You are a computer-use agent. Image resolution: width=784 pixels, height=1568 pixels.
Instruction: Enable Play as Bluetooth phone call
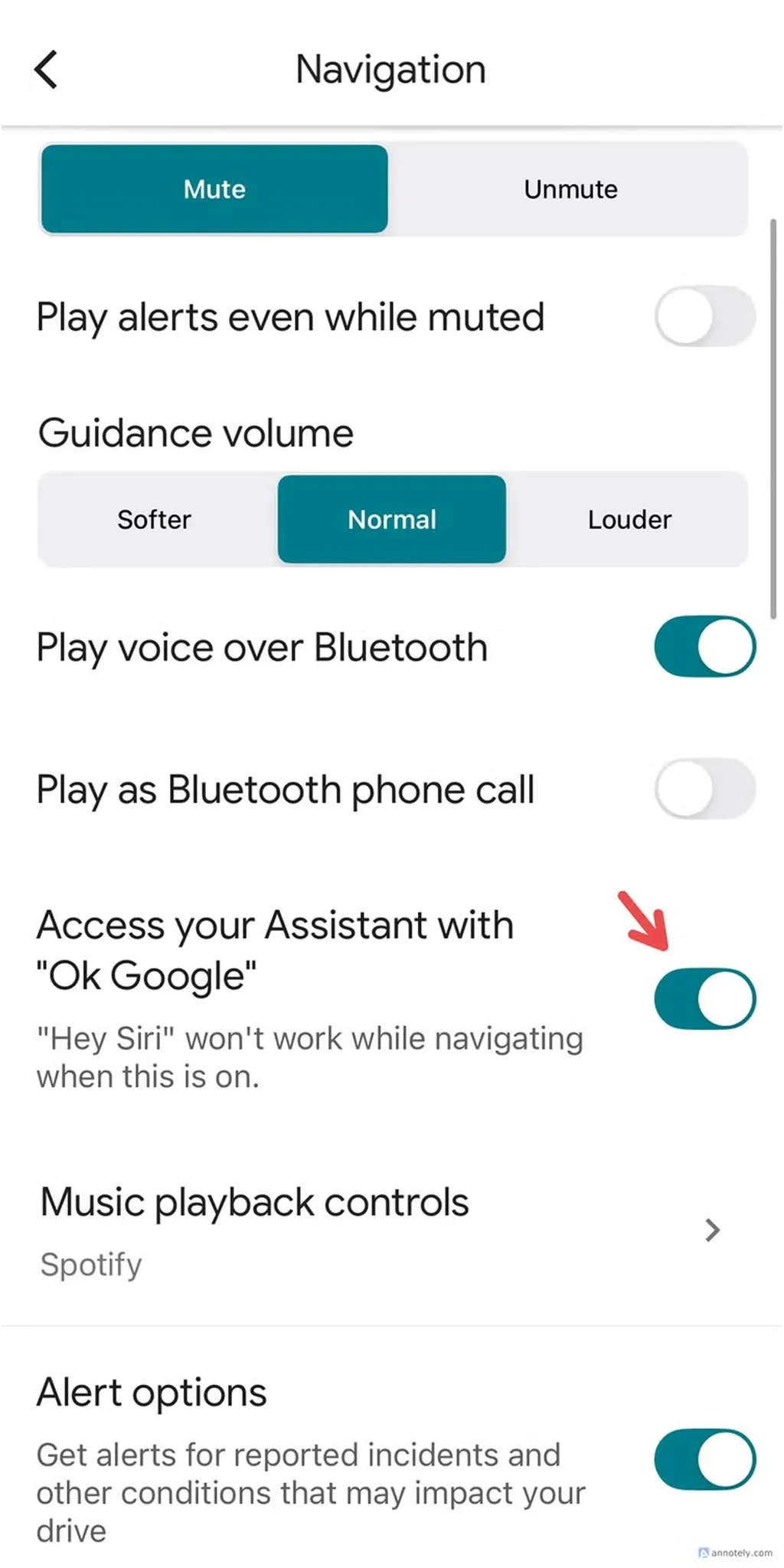704,789
